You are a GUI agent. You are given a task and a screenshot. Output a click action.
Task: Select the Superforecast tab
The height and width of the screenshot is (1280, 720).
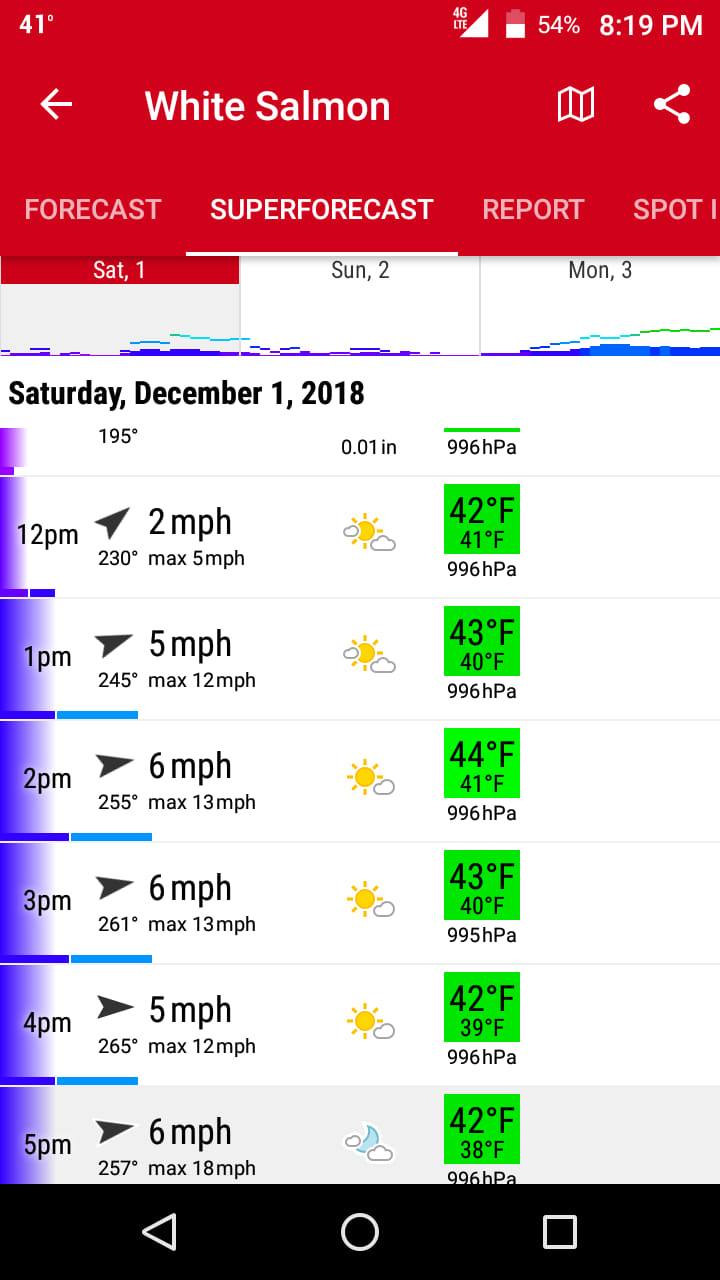[x=321, y=209]
